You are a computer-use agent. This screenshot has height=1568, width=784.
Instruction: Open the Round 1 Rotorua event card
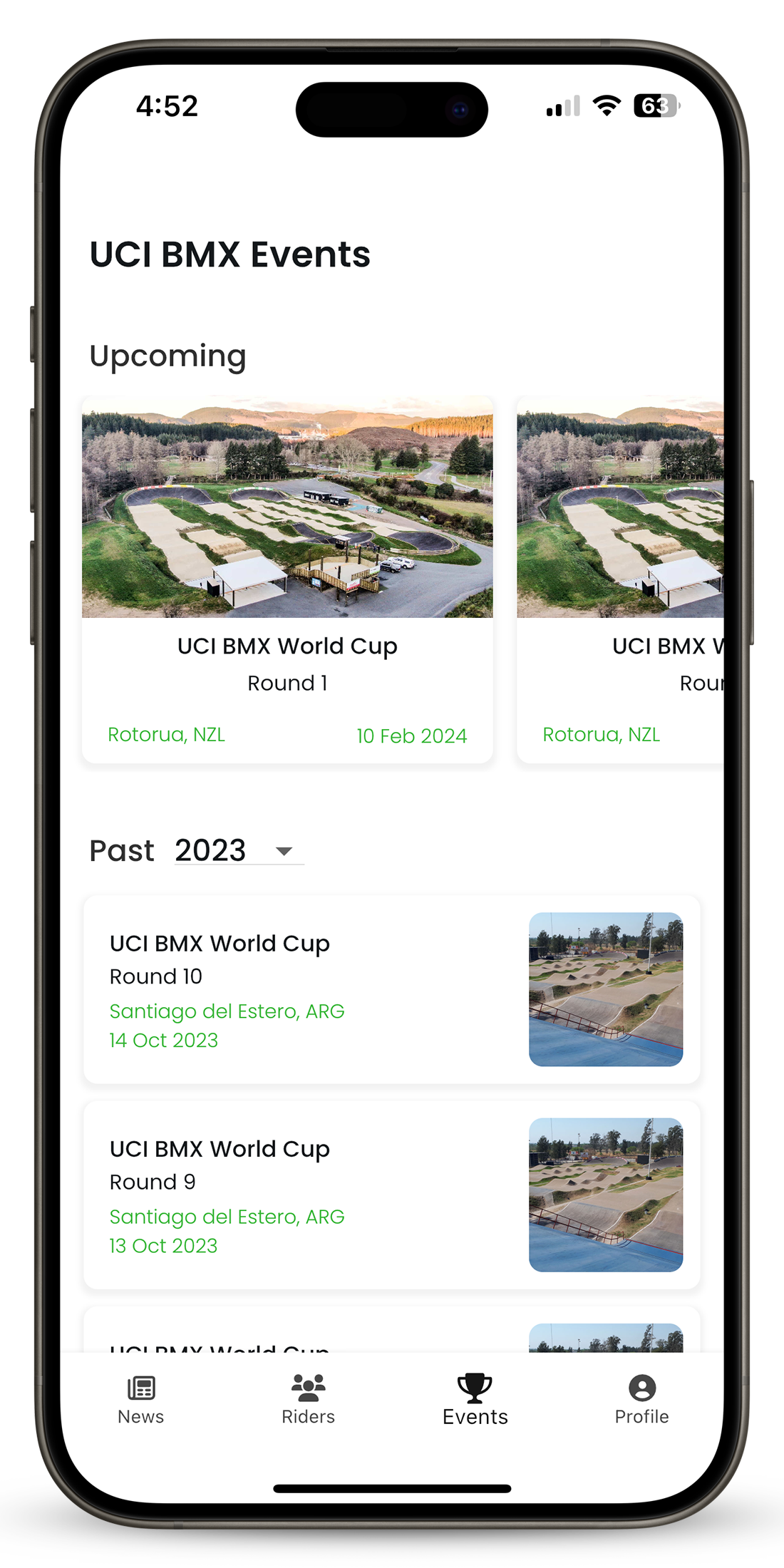click(287, 579)
